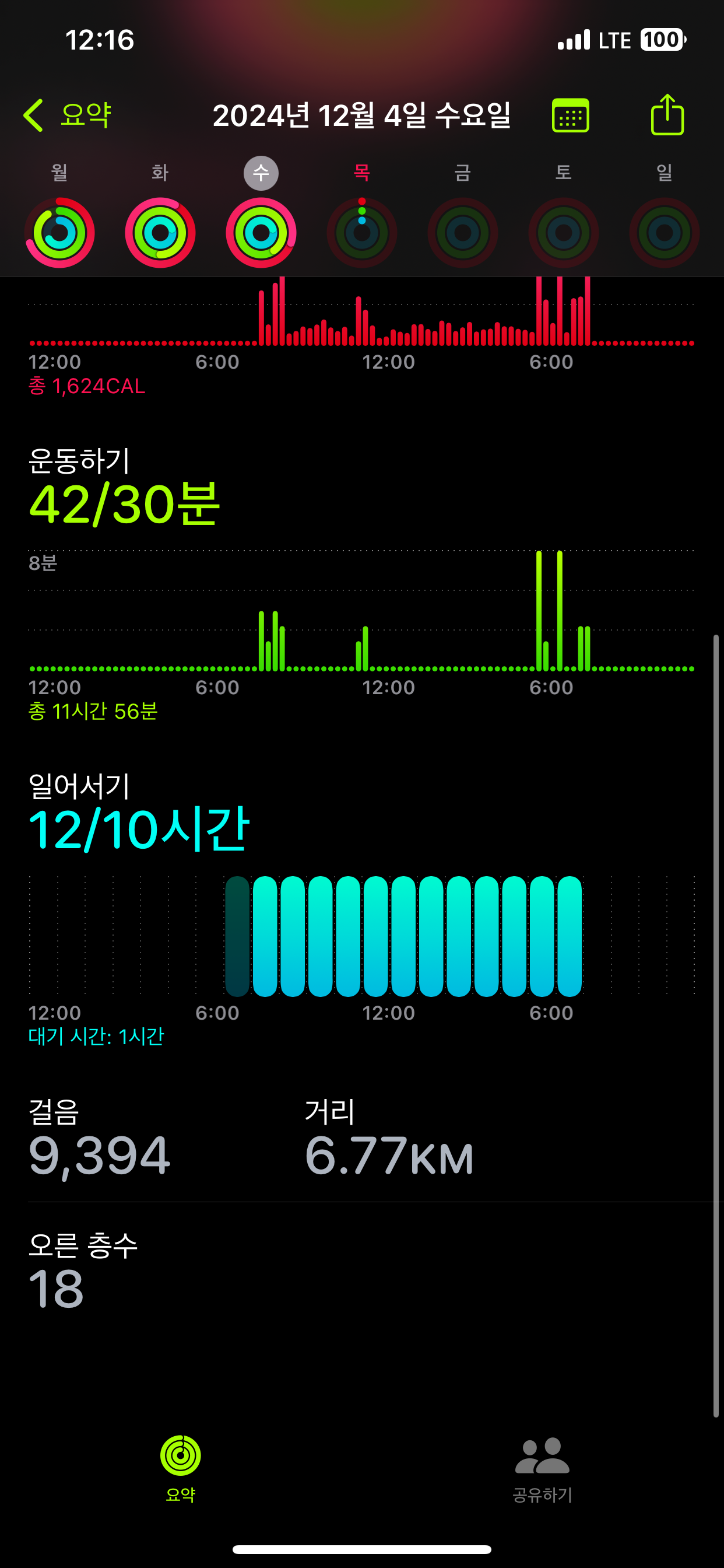Select Monday (월) activity rings
The width and height of the screenshot is (724, 1568).
(59, 233)
